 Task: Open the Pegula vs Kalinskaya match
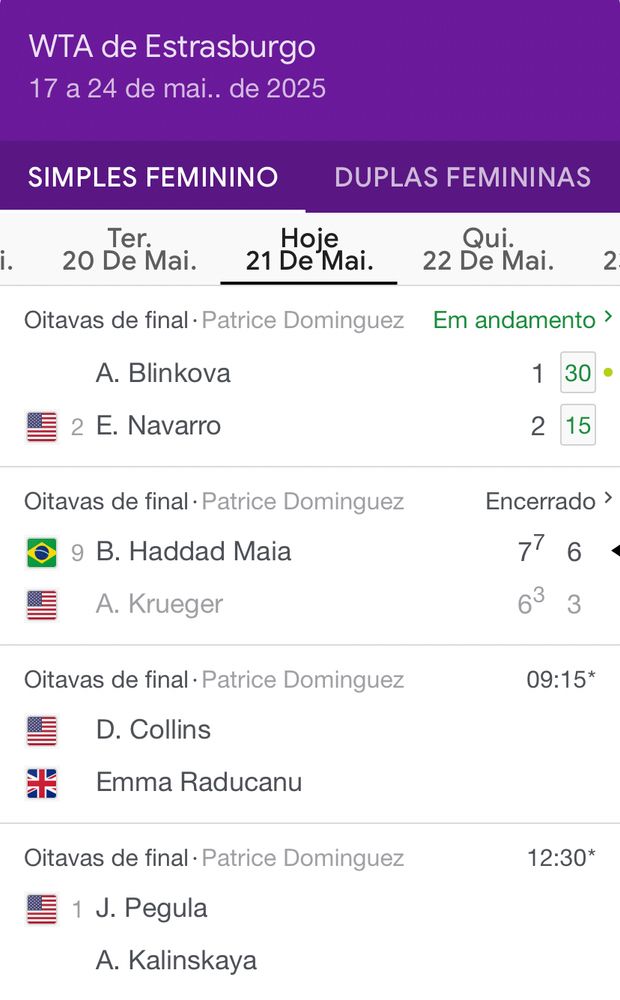(310, 912)
